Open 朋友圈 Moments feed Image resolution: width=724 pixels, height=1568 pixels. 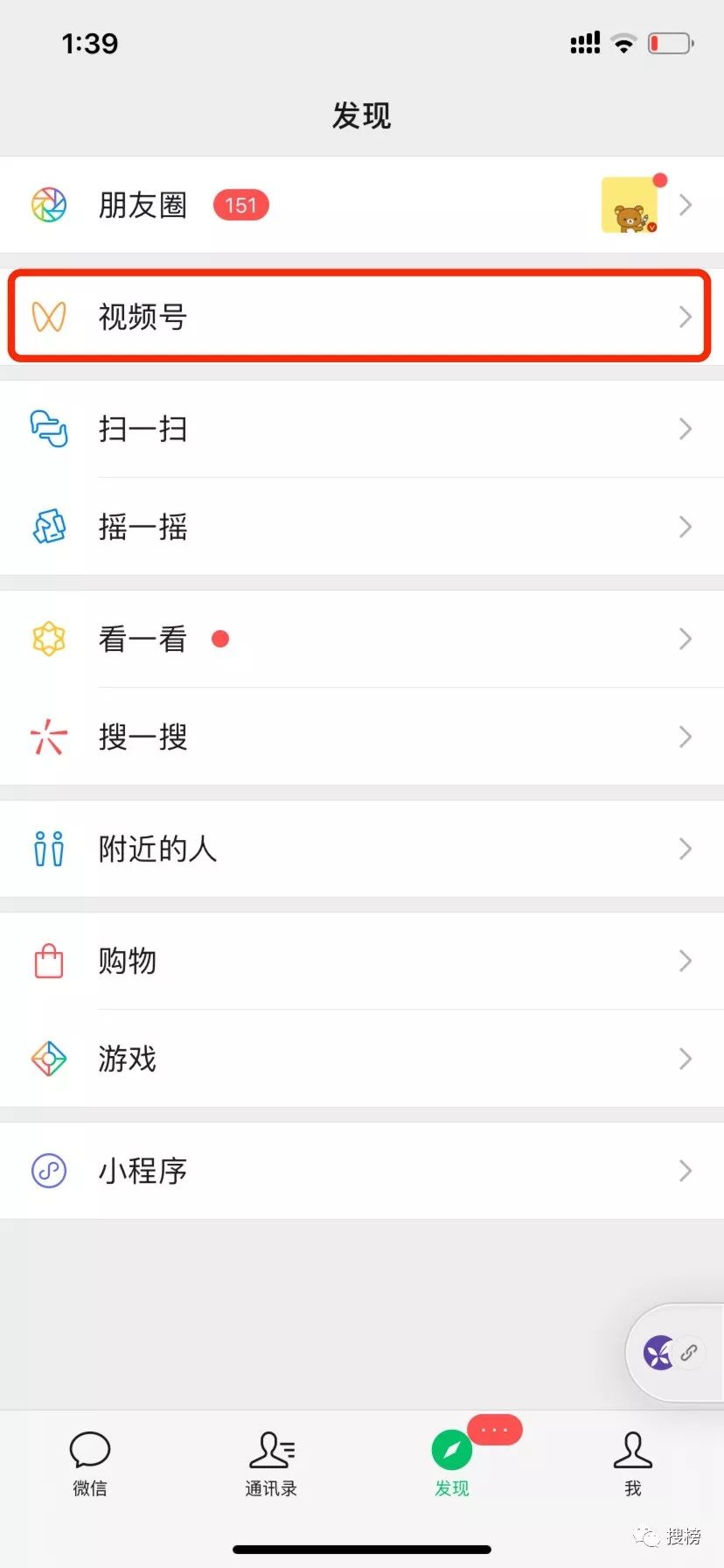[143, 206]
